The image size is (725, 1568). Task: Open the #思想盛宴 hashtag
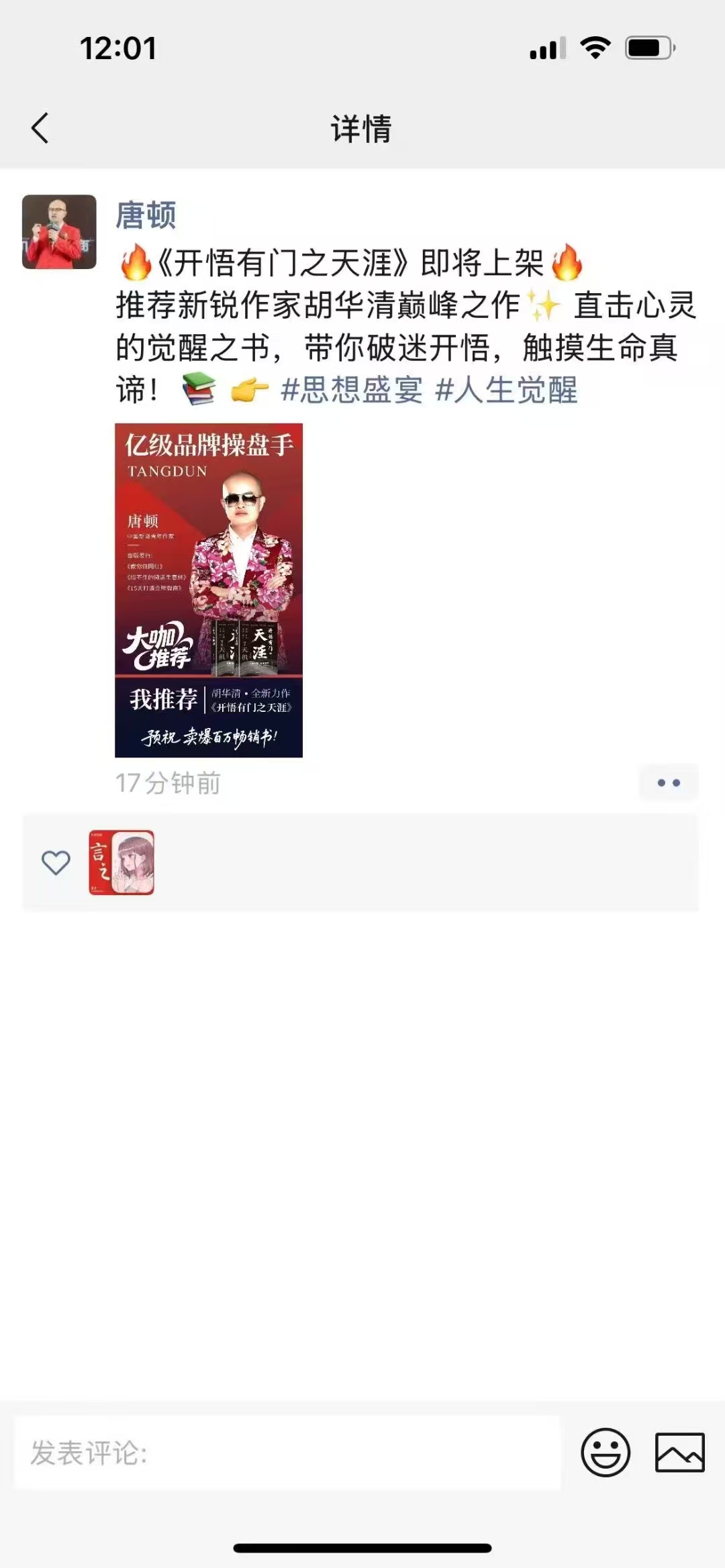[352, 390]
